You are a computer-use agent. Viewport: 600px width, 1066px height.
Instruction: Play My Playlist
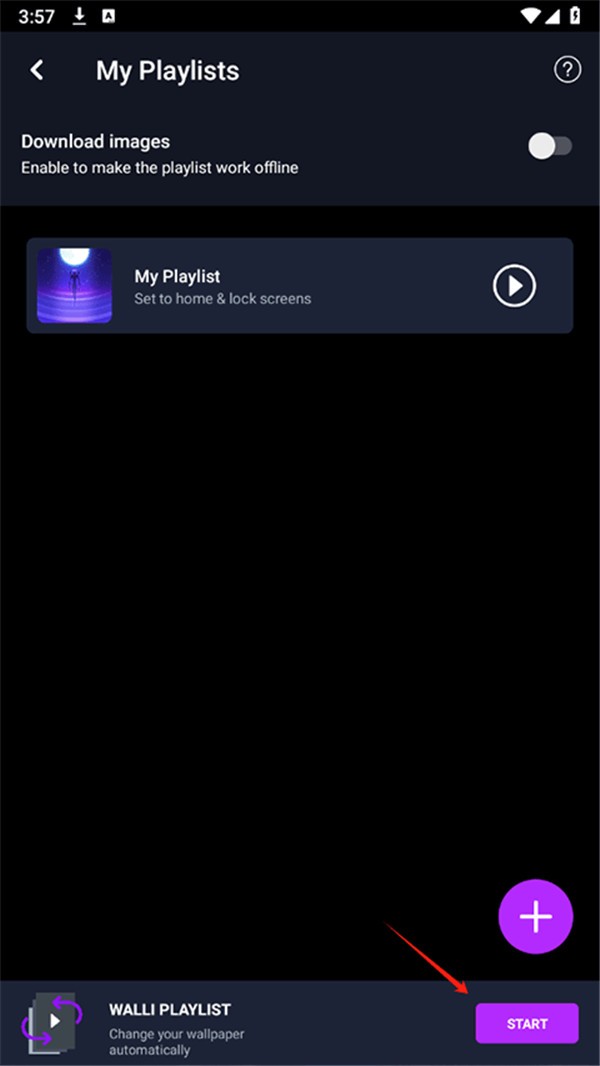coord(514,286)
